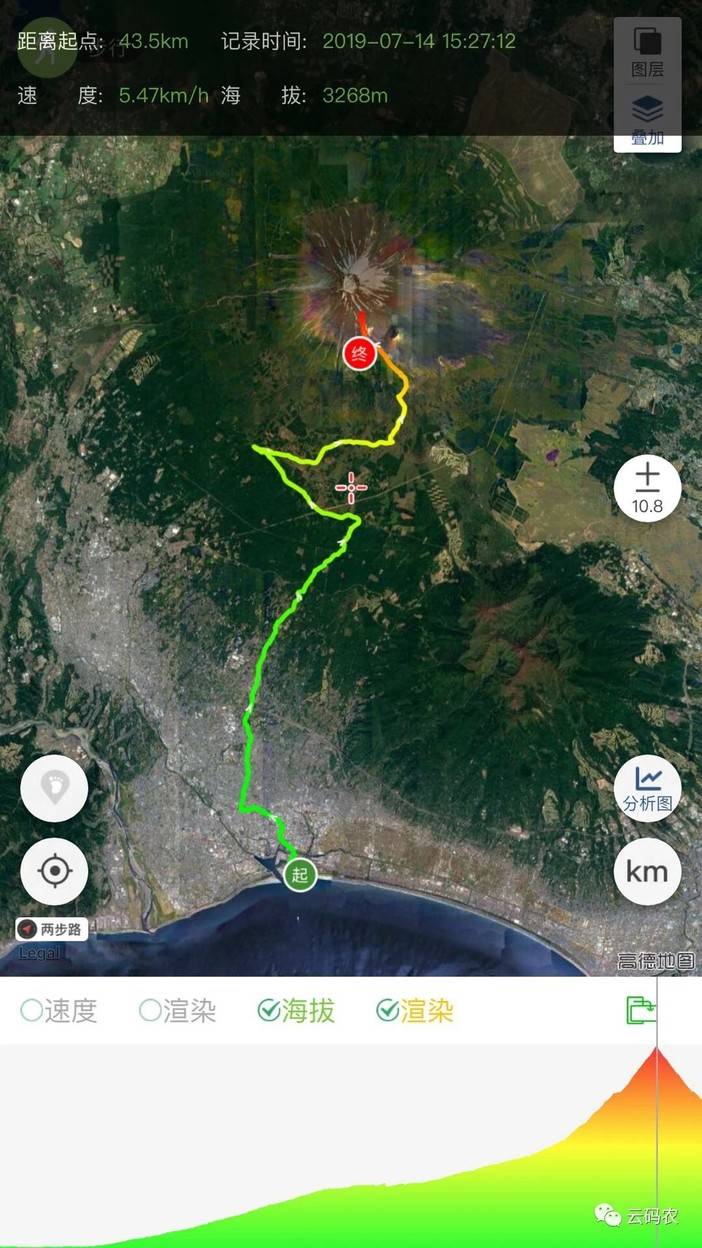Tap the footprint track button
Viewport: 702px width, 1248px height.
(x=54, y=788)
